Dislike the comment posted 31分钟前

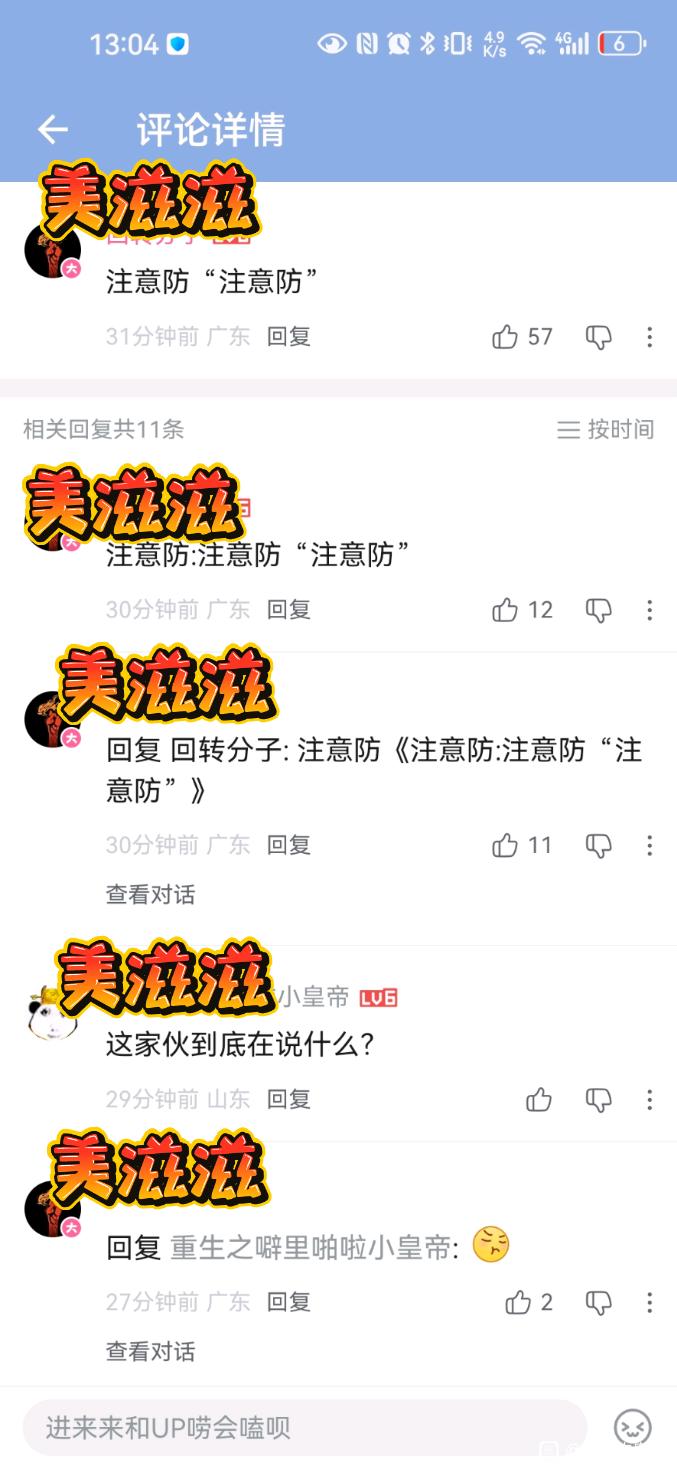coord(598,337)
